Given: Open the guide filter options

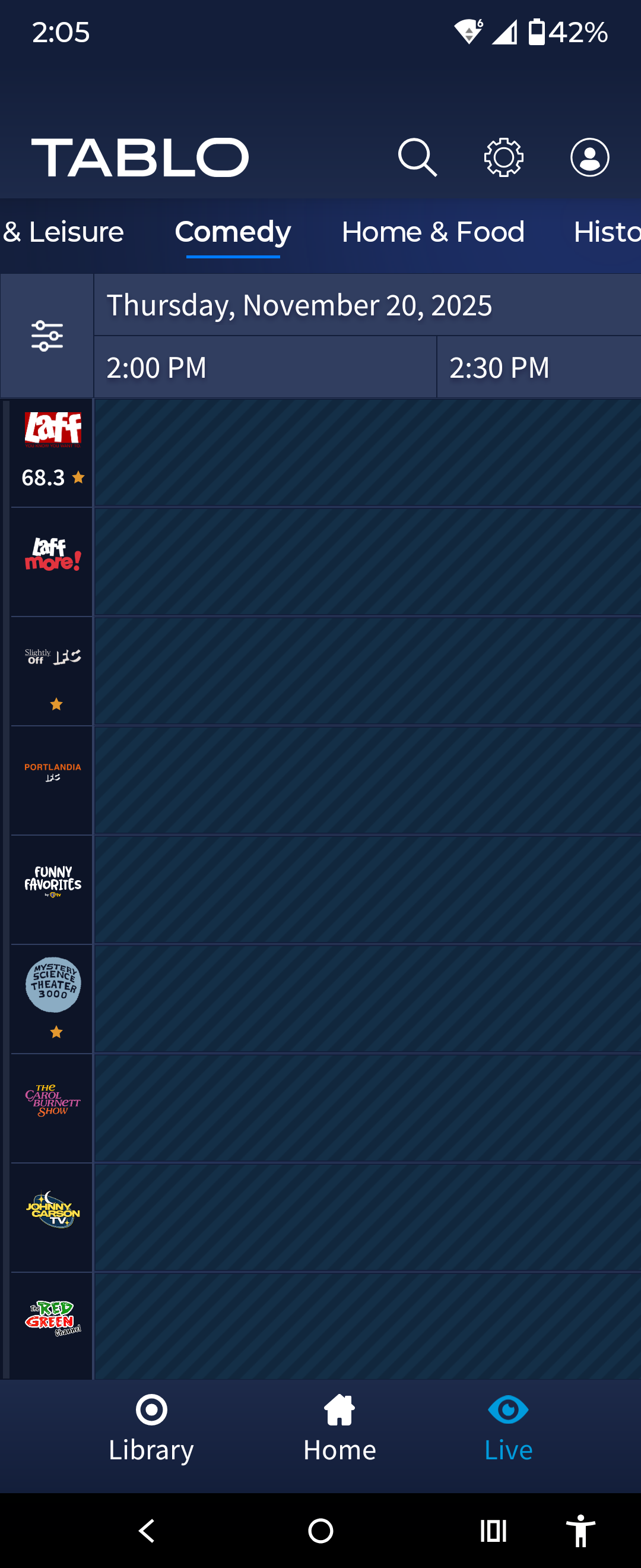Looking at the screenshot, I should tap(47, 336).
